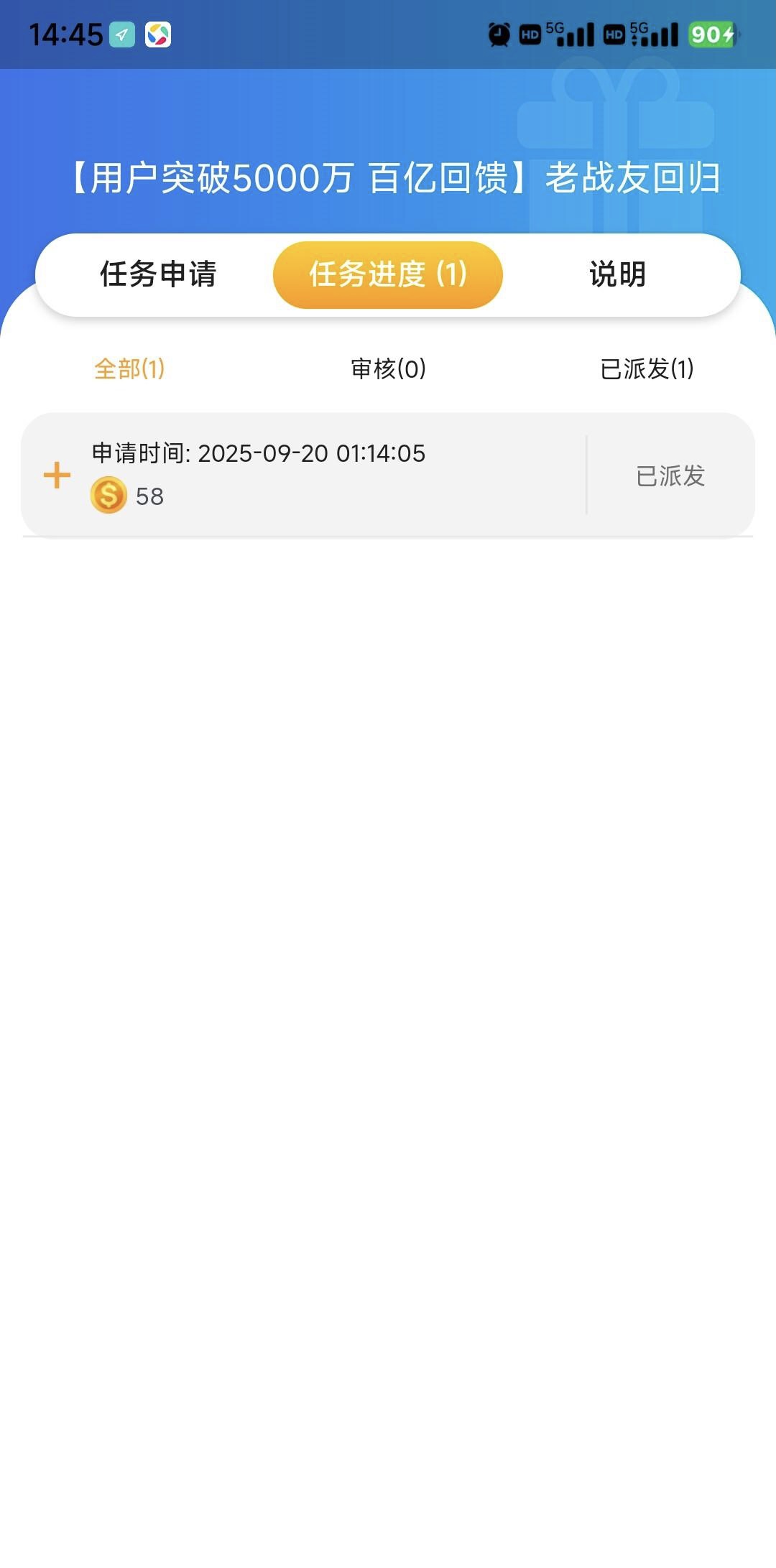Filter by 审核(0) status
The image size is (776, 1568).
pos(388,369)
